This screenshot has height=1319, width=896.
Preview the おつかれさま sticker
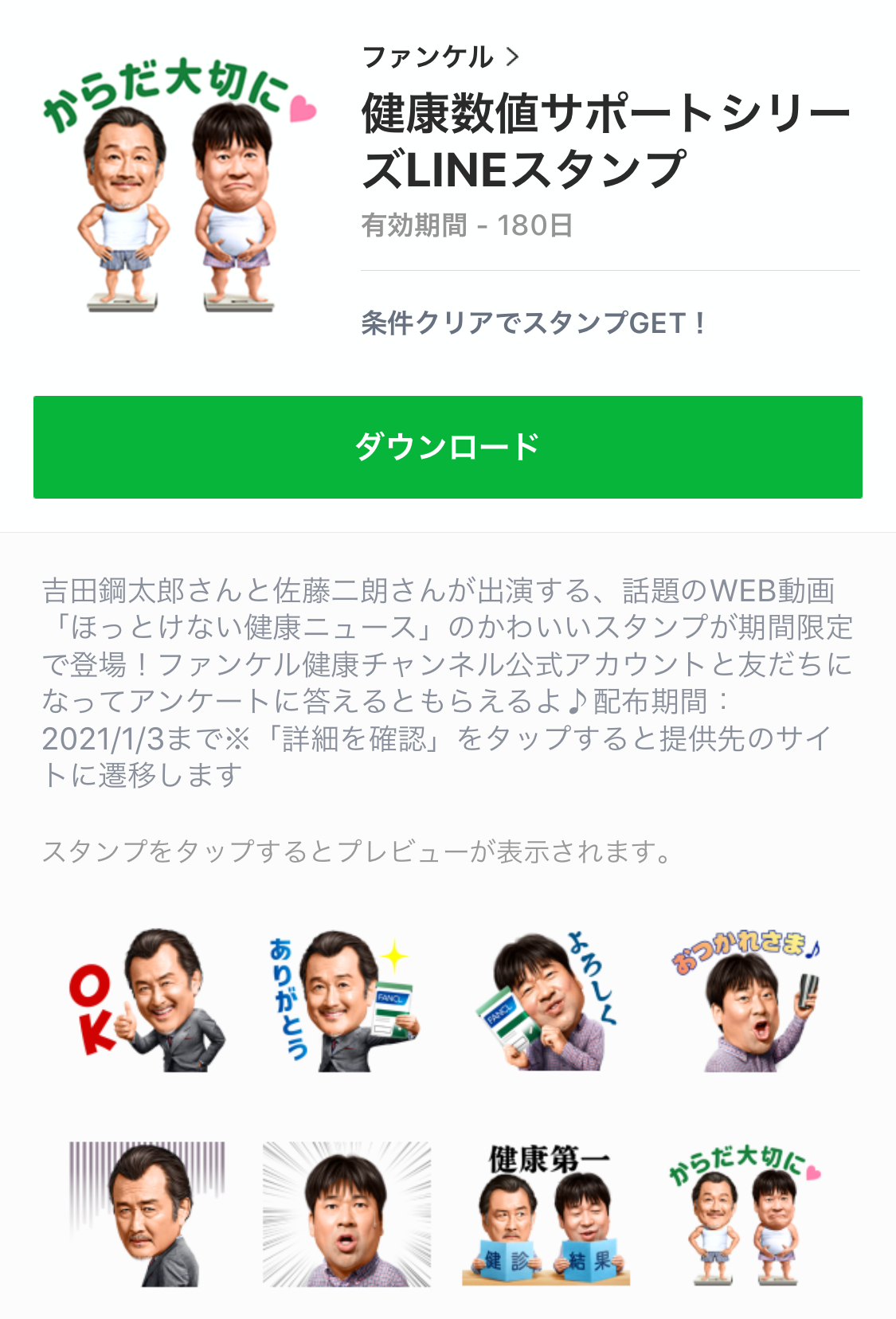coord(746,1000)
